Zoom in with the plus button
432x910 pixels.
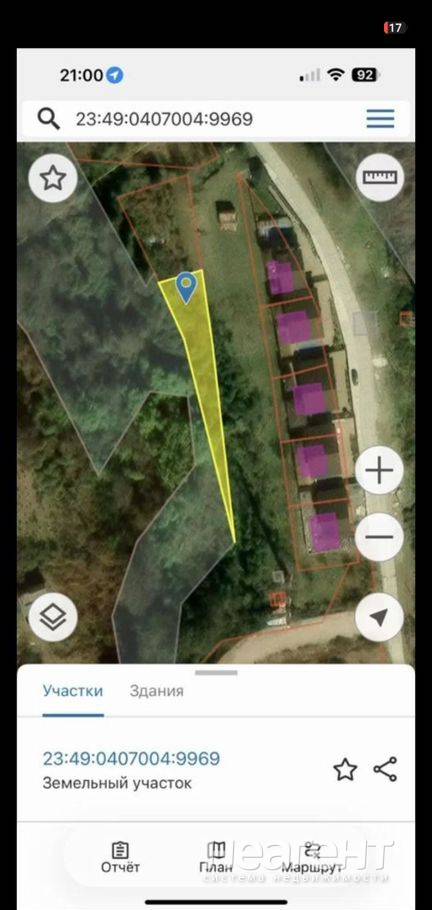pyautogui.click(x=379, y=471)
